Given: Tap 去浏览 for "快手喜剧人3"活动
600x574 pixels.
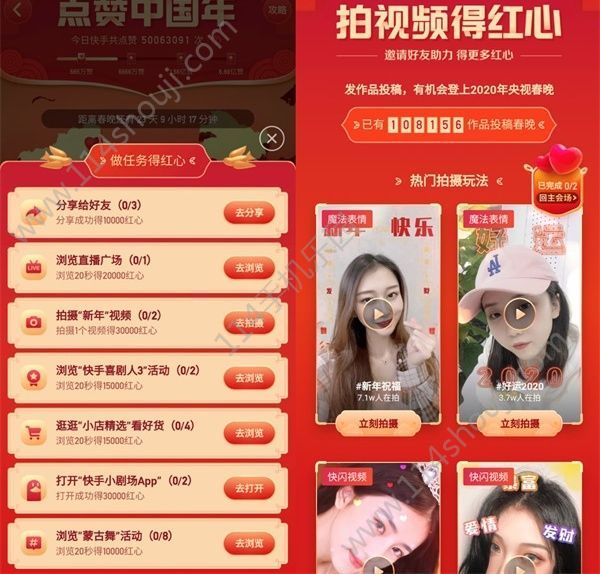Looking at the screenshot, I should 249,377.
